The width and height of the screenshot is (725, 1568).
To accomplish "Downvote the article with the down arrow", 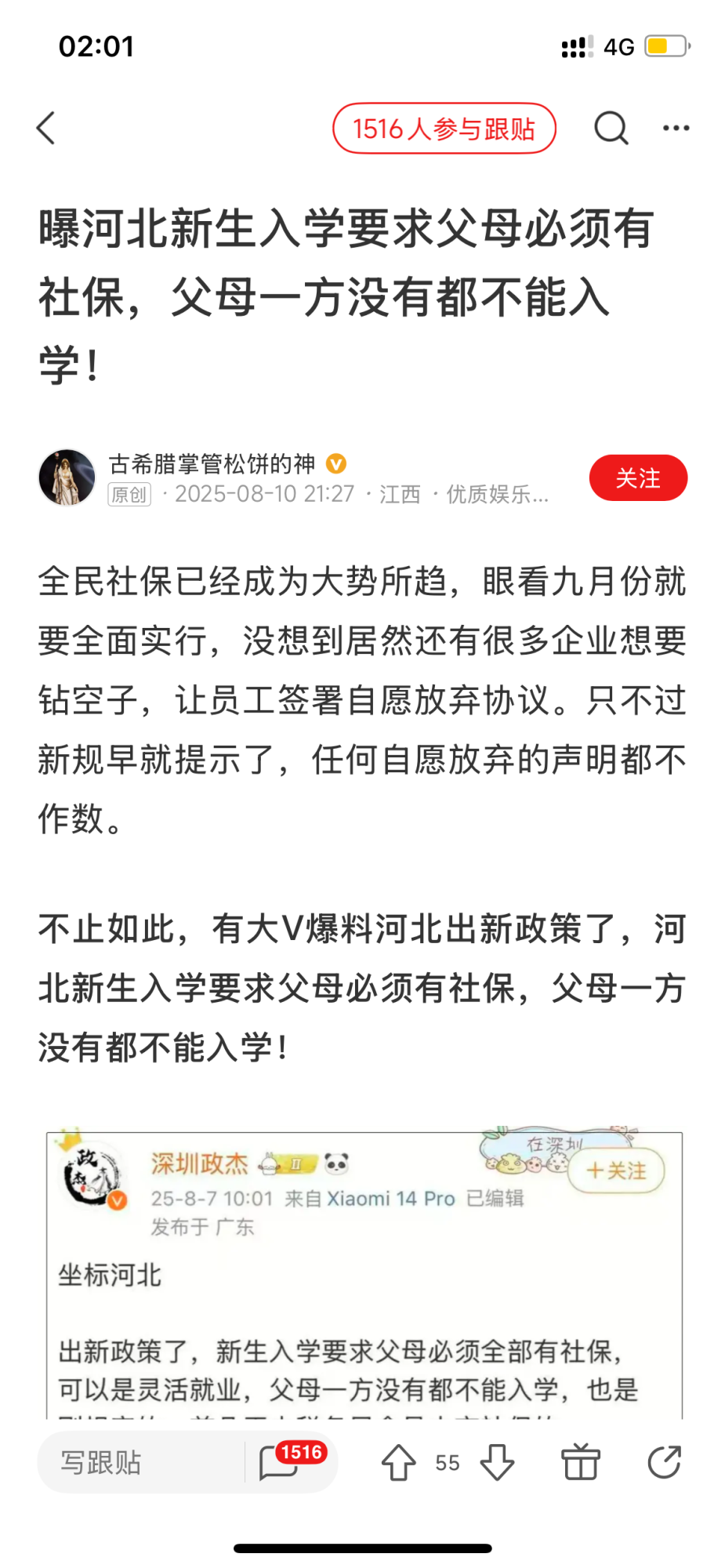I will click(497, 1462).
